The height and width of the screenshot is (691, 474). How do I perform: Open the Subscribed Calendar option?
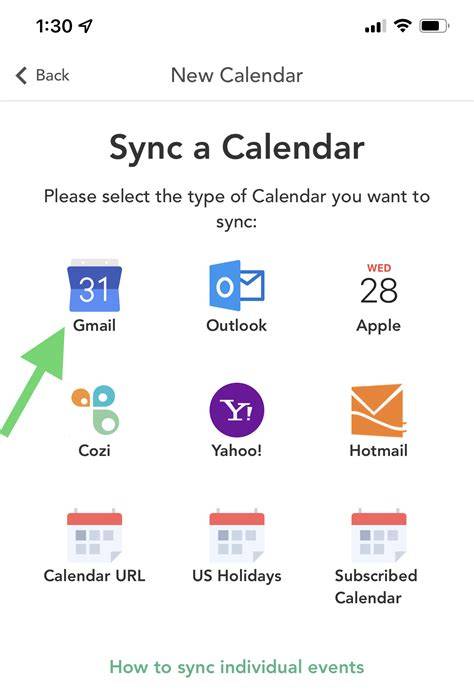point(376,557)
